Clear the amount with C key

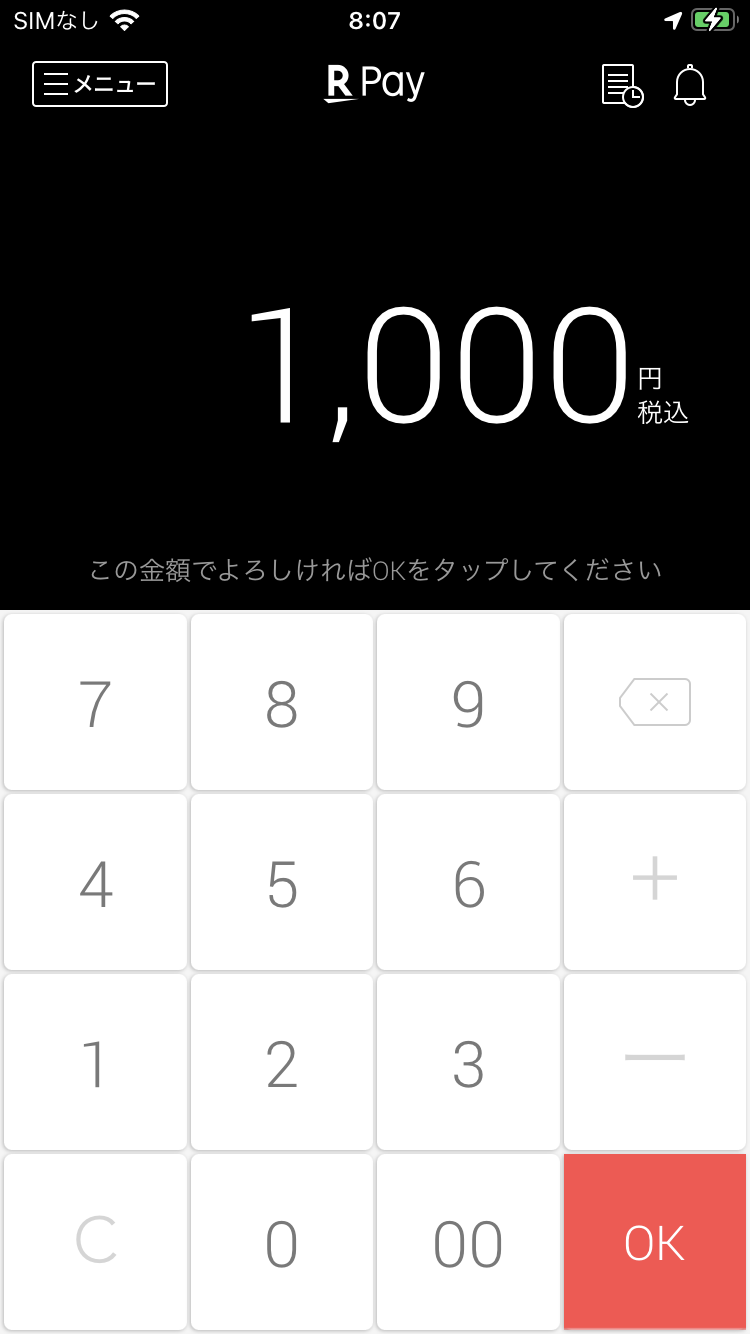[x=95, y=1242]
